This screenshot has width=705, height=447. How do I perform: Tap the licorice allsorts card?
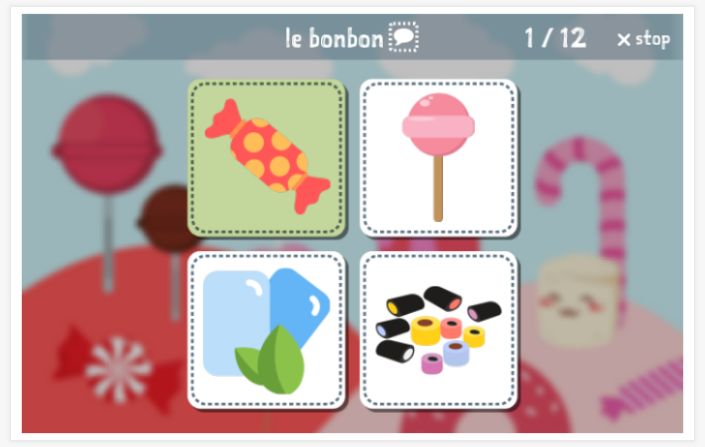tap(438, 330)
